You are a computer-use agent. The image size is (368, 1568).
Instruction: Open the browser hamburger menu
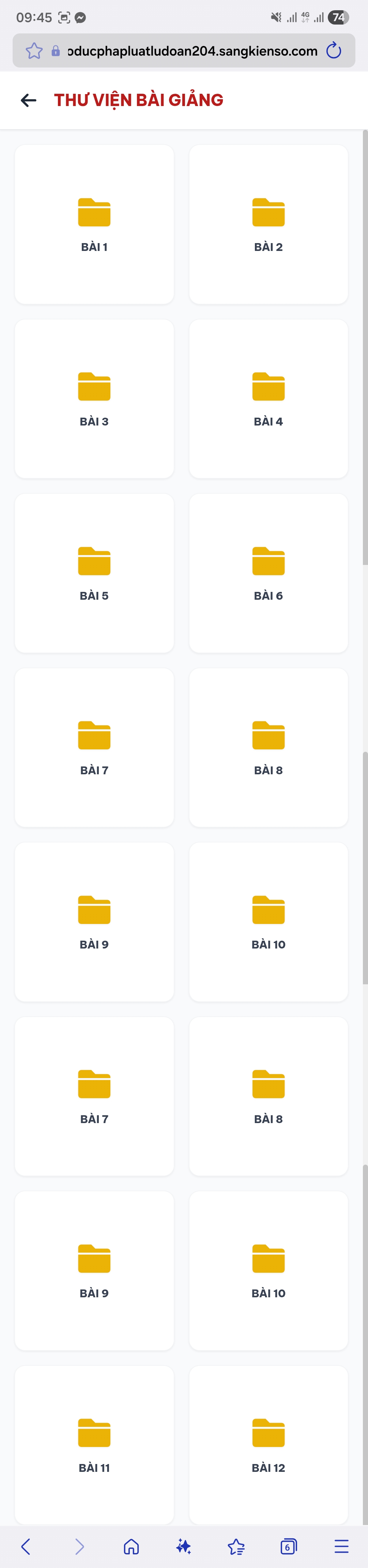[x=341, y=1545]
